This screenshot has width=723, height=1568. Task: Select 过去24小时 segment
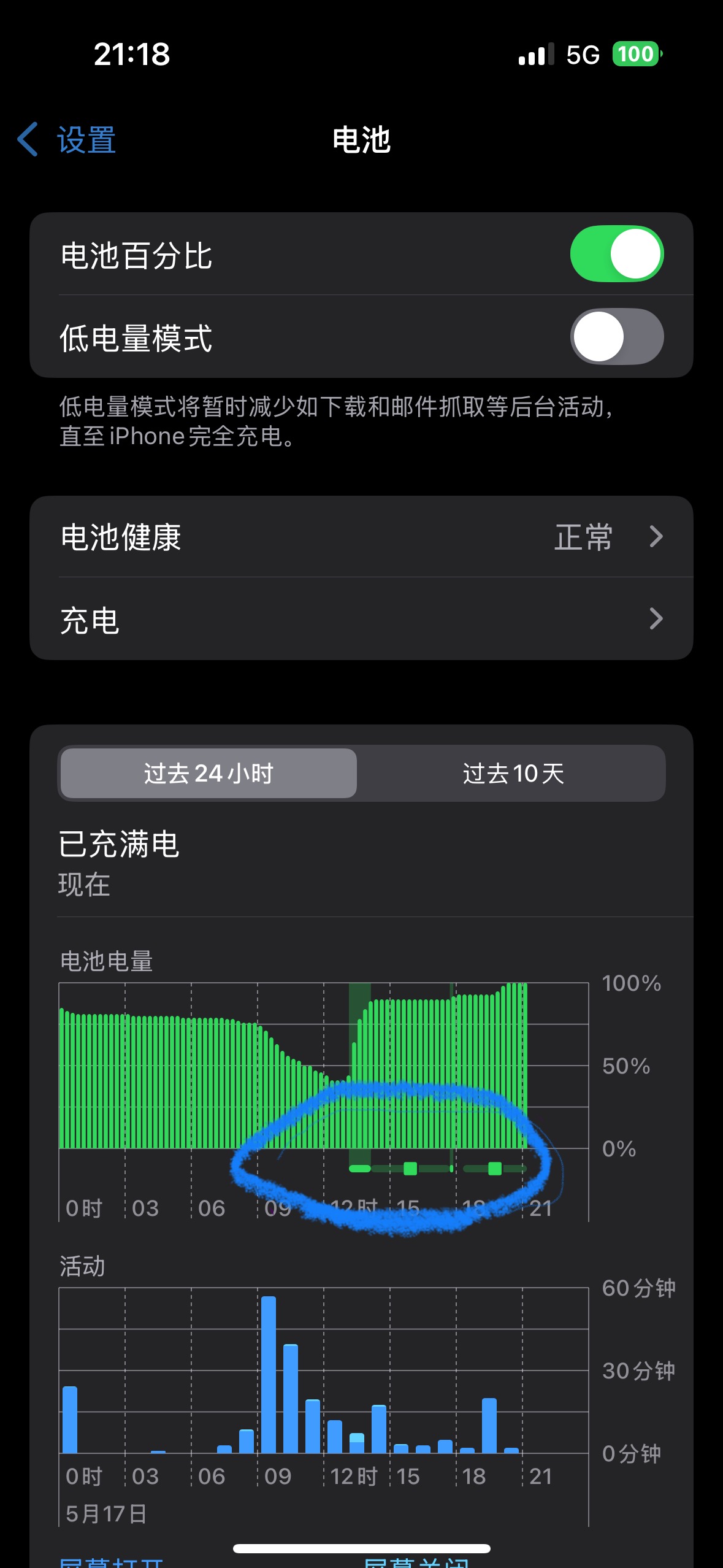208,774
